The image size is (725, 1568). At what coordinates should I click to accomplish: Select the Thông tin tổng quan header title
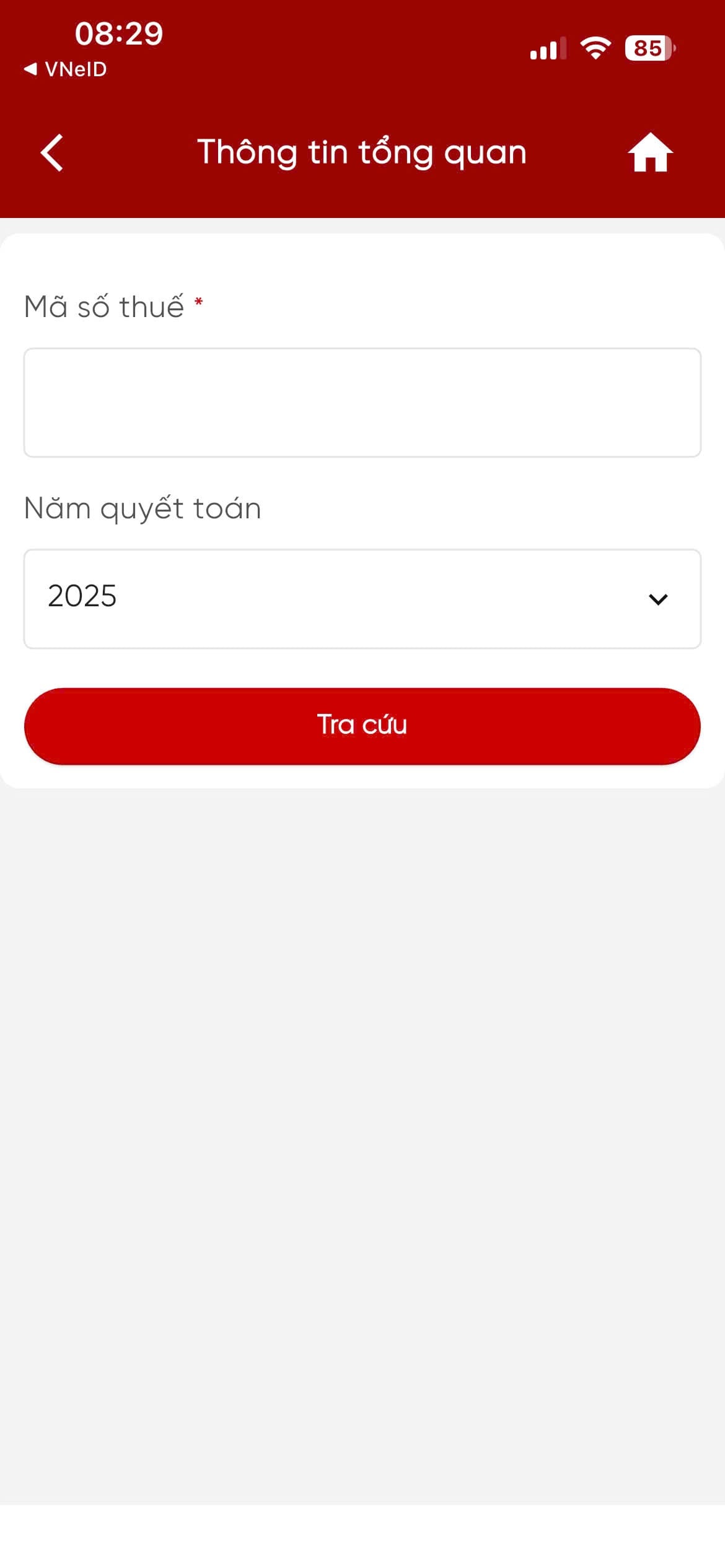point(361,152)
